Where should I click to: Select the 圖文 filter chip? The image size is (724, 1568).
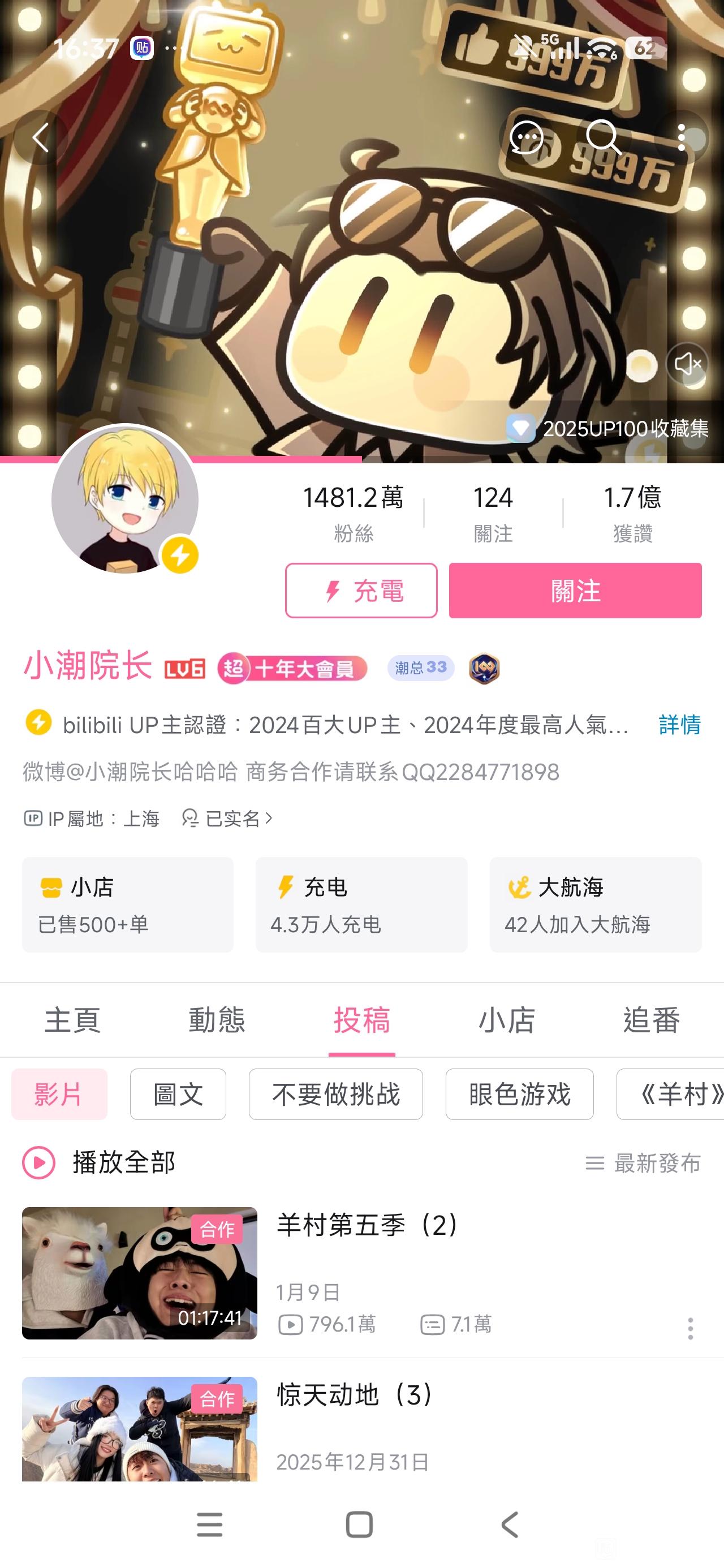[x=178, y=1095]
